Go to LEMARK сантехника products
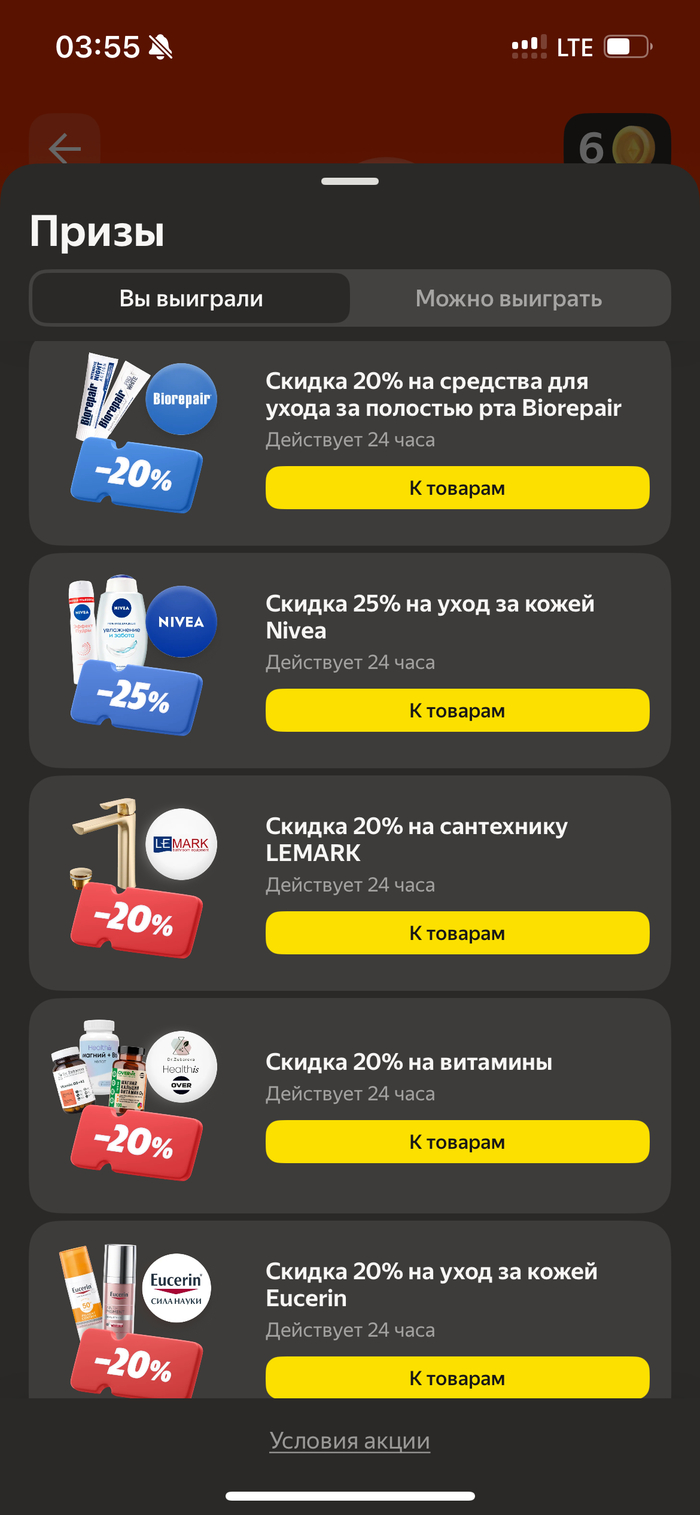Image resolution: width=700 pixels, height=1515 pixels. click(x=457, y=933)
